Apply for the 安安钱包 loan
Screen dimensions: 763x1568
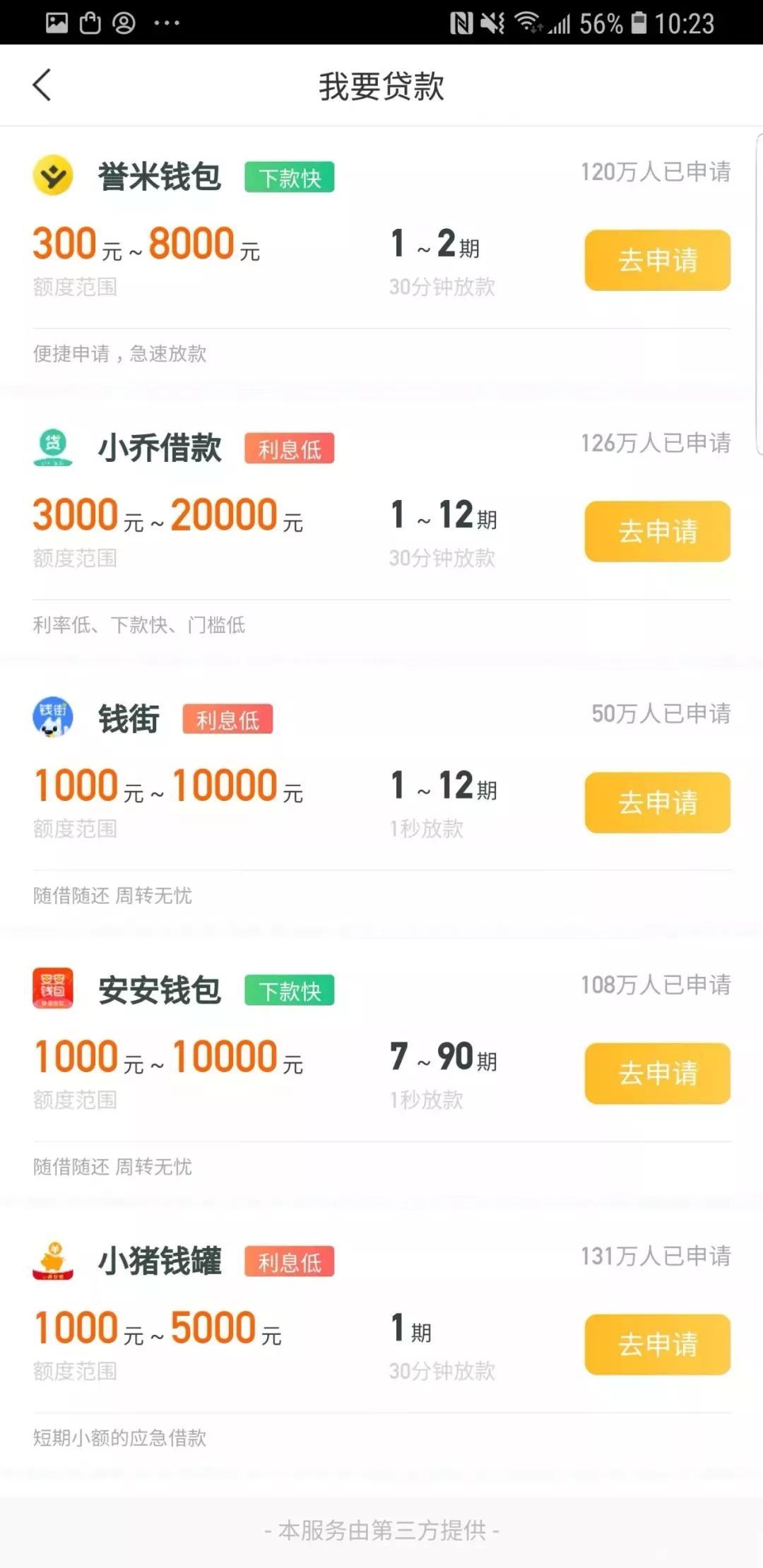[657, 1073]
